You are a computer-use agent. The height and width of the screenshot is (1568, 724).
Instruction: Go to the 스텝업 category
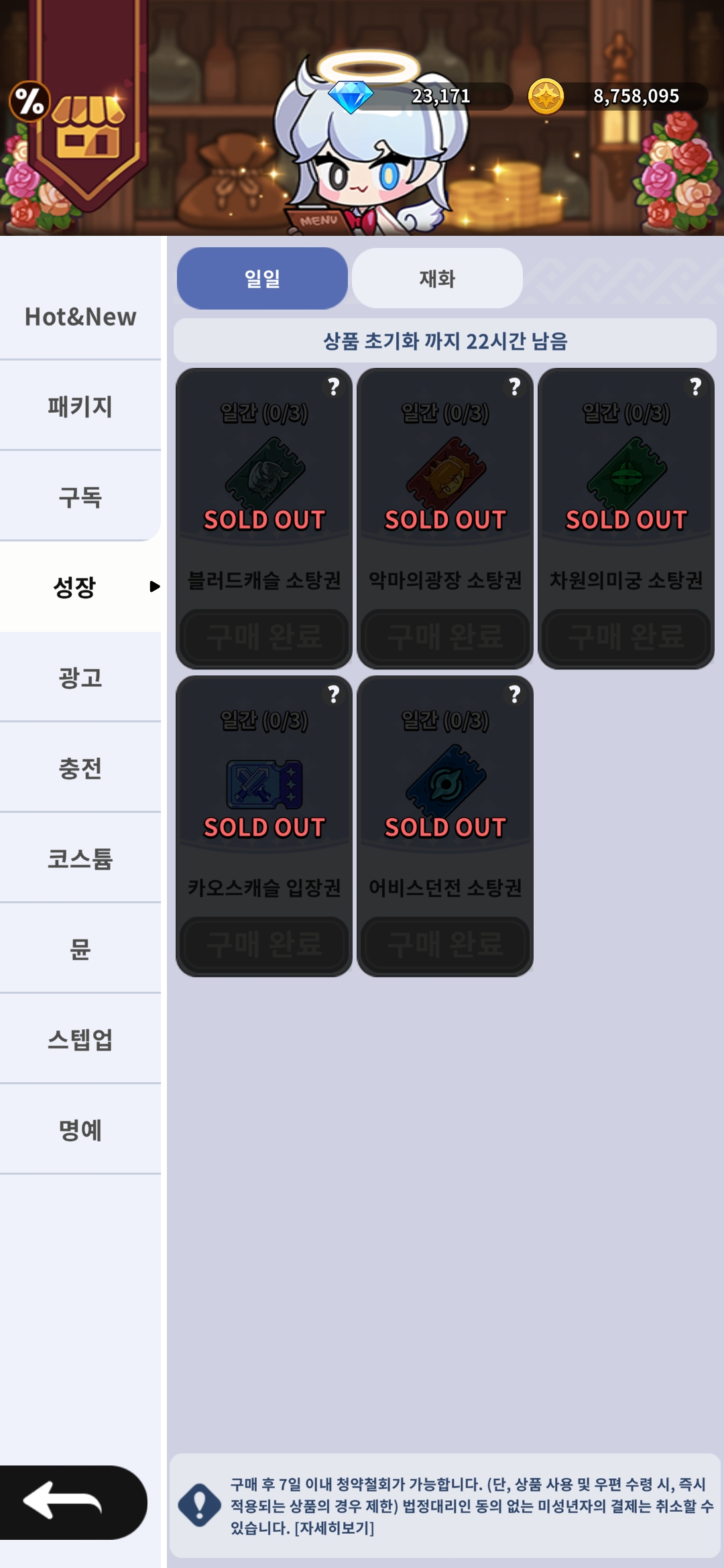pos(80,1039)
